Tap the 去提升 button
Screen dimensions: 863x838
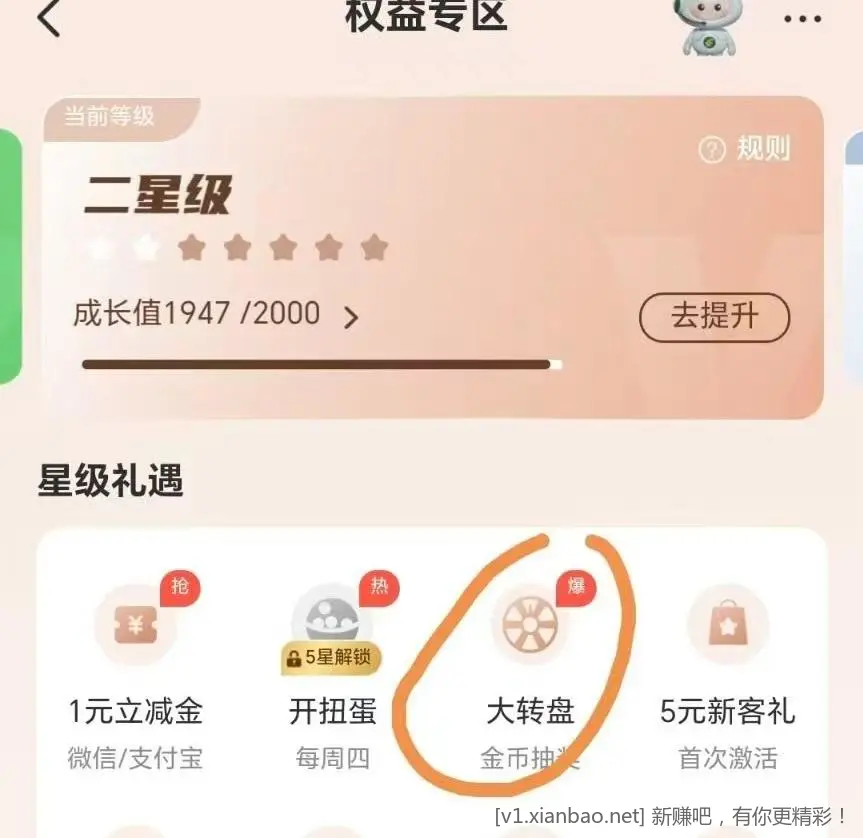click(714, 318)
